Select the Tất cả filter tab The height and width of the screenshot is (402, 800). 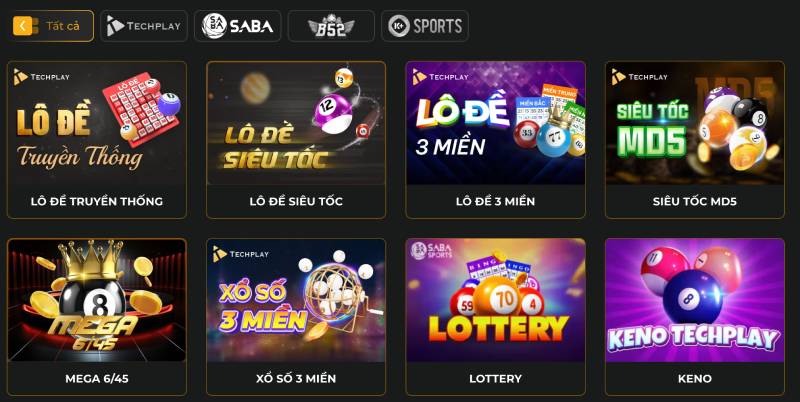(x=53, y=26)
